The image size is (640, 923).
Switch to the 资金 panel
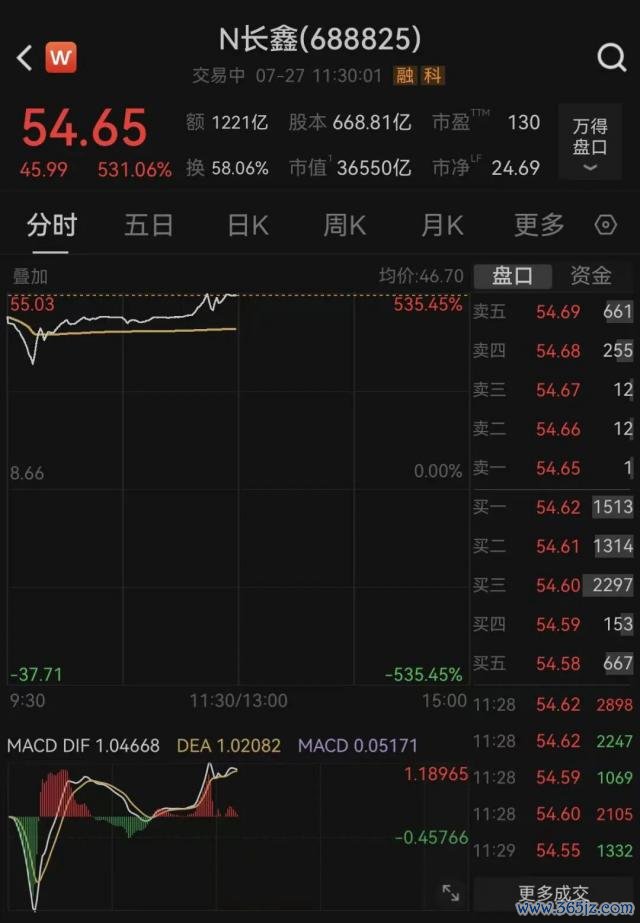click(x=591, y=275)
